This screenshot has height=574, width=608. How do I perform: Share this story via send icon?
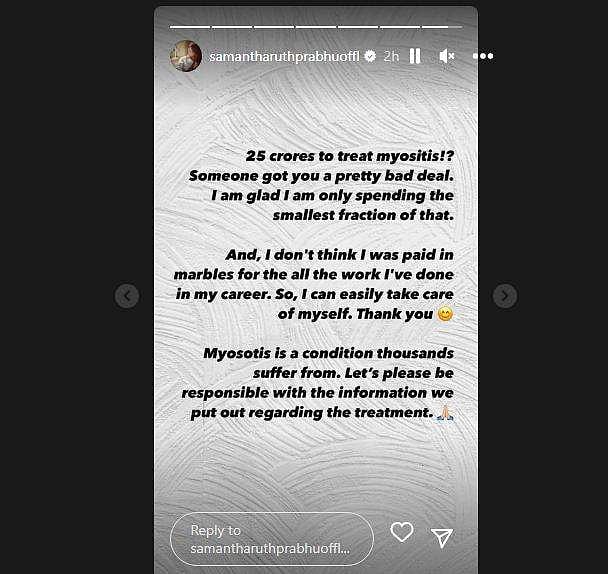(x=442, y=537)
